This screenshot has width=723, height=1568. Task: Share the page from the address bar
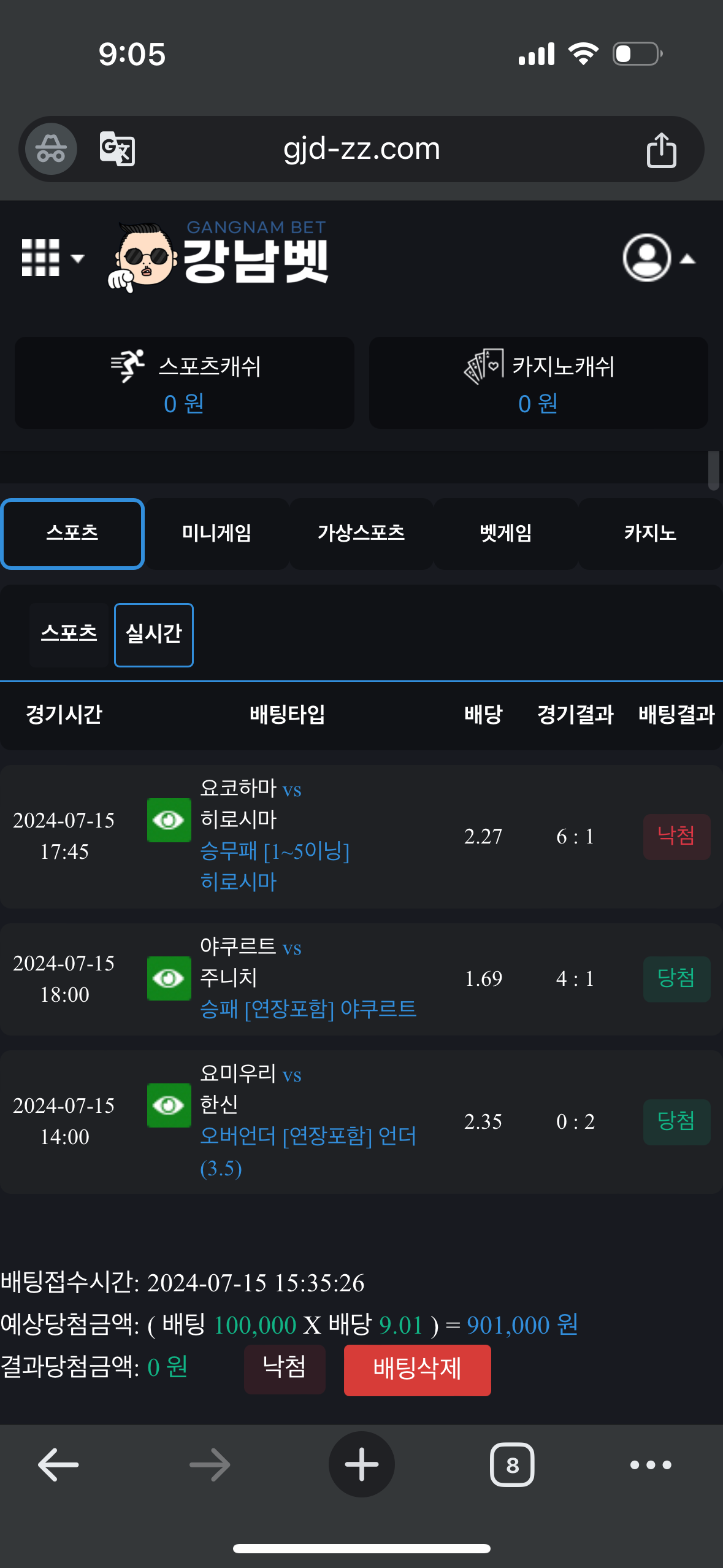point(661,150)
